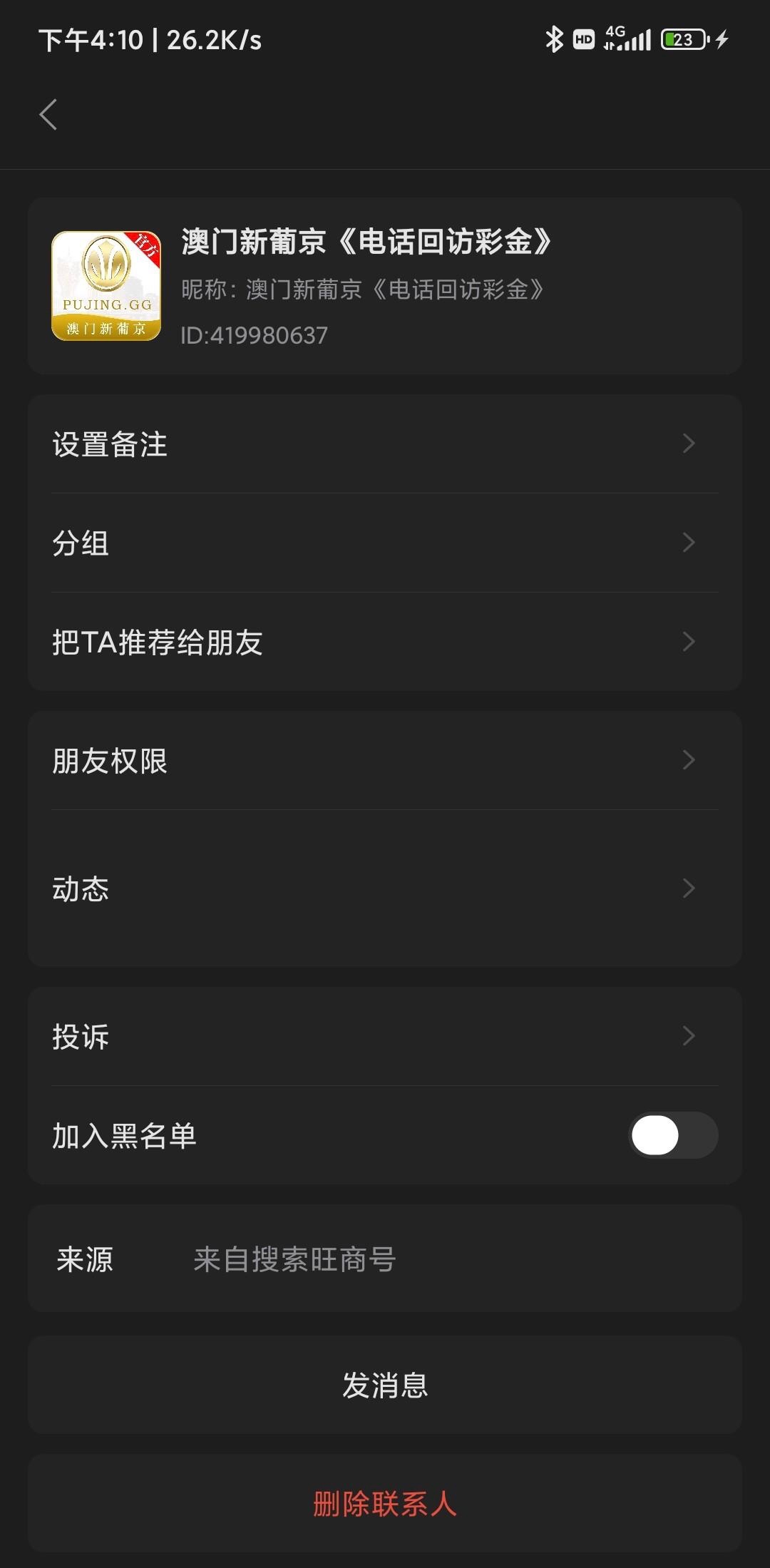Open 把TA推荐给朋友 to recommend this contact

385,642
